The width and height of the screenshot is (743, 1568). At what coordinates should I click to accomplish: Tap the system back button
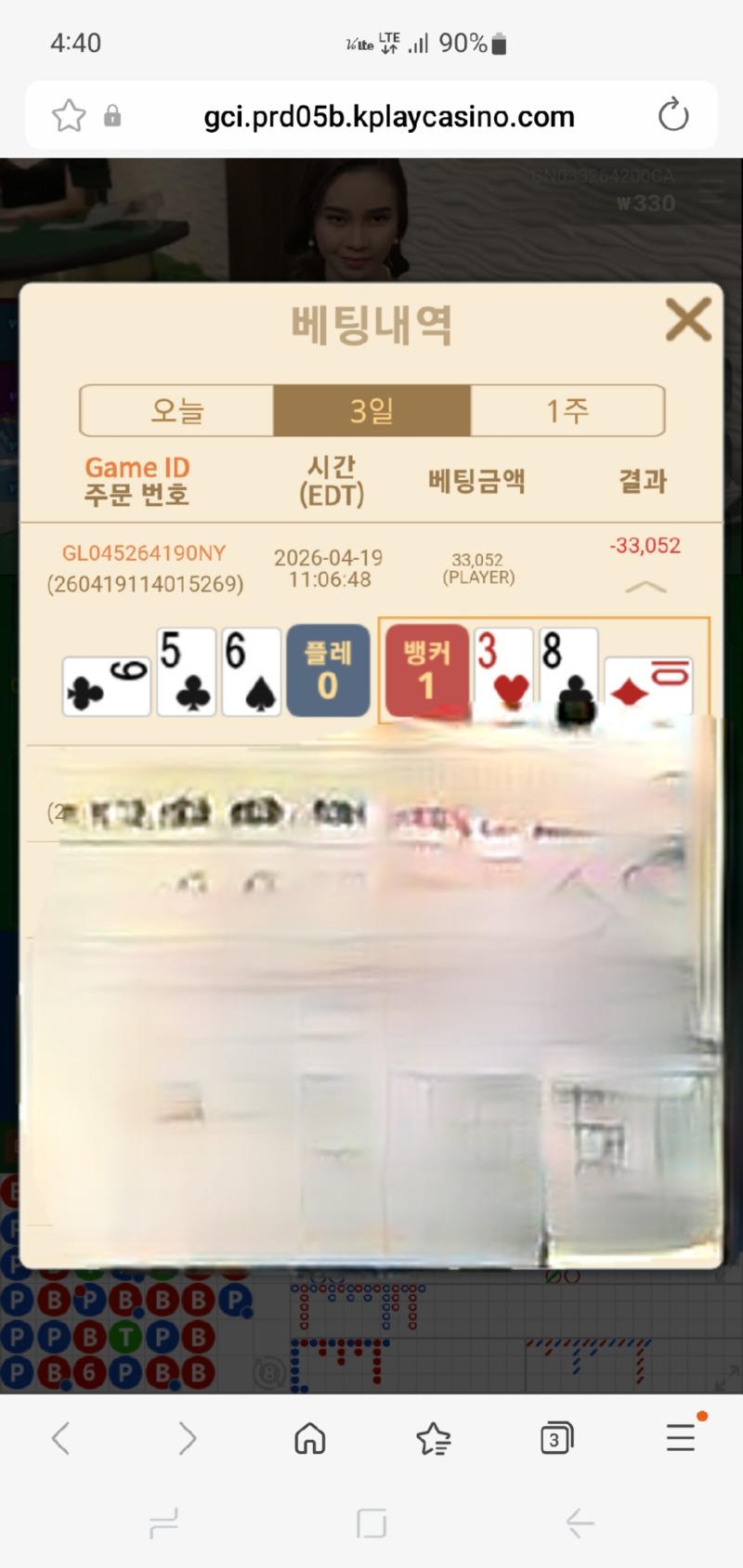tap(580, 1523)
